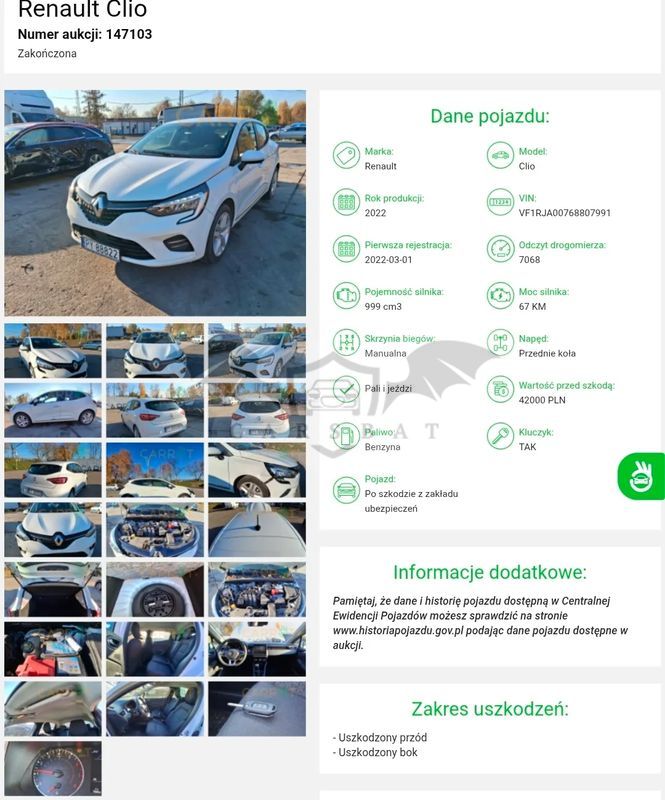The height and width of the screenshot is (800, 665).
Task: Open the side profile view thumbnail
Action: (53, 410)
